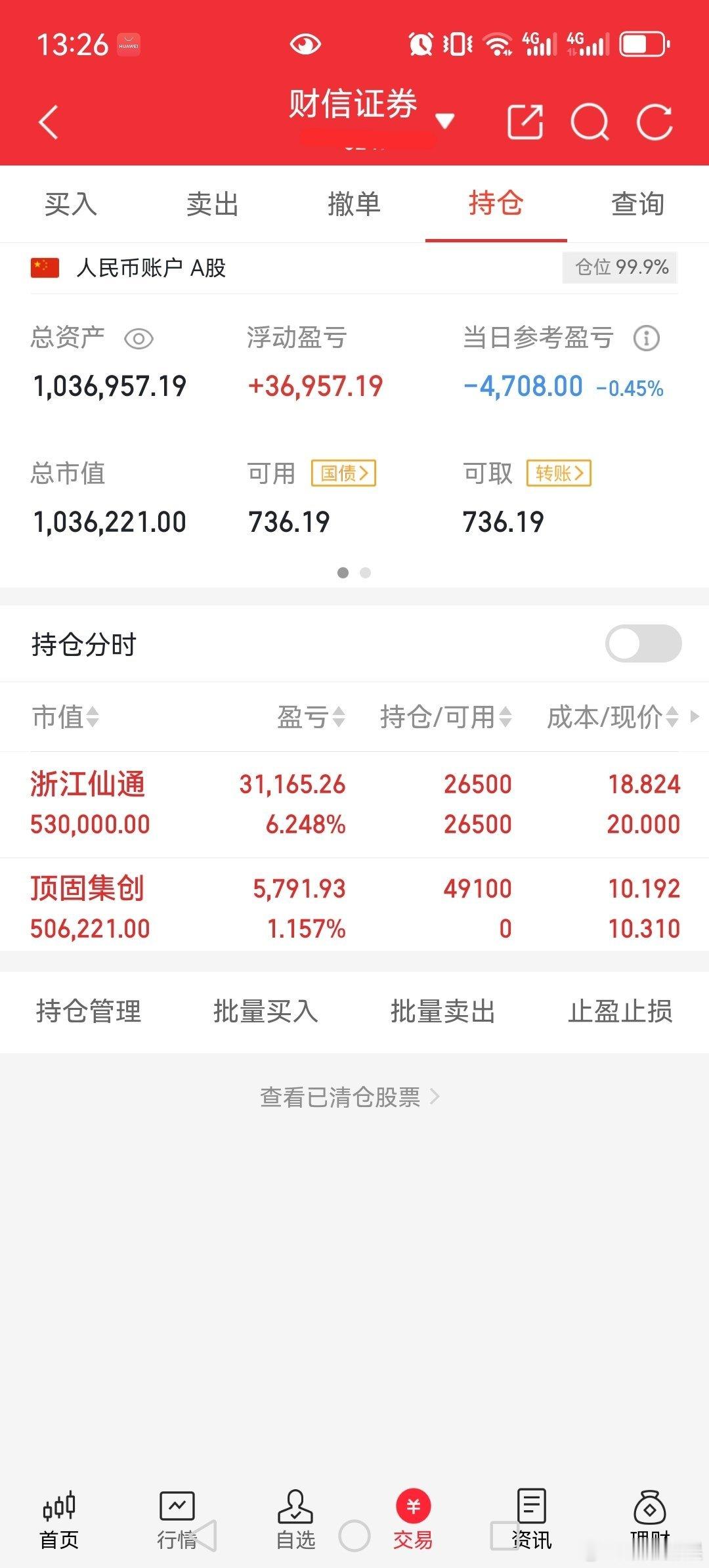Open the 国债 link beside 可用
Viewport: 709px width, 1568px height.
345,473
